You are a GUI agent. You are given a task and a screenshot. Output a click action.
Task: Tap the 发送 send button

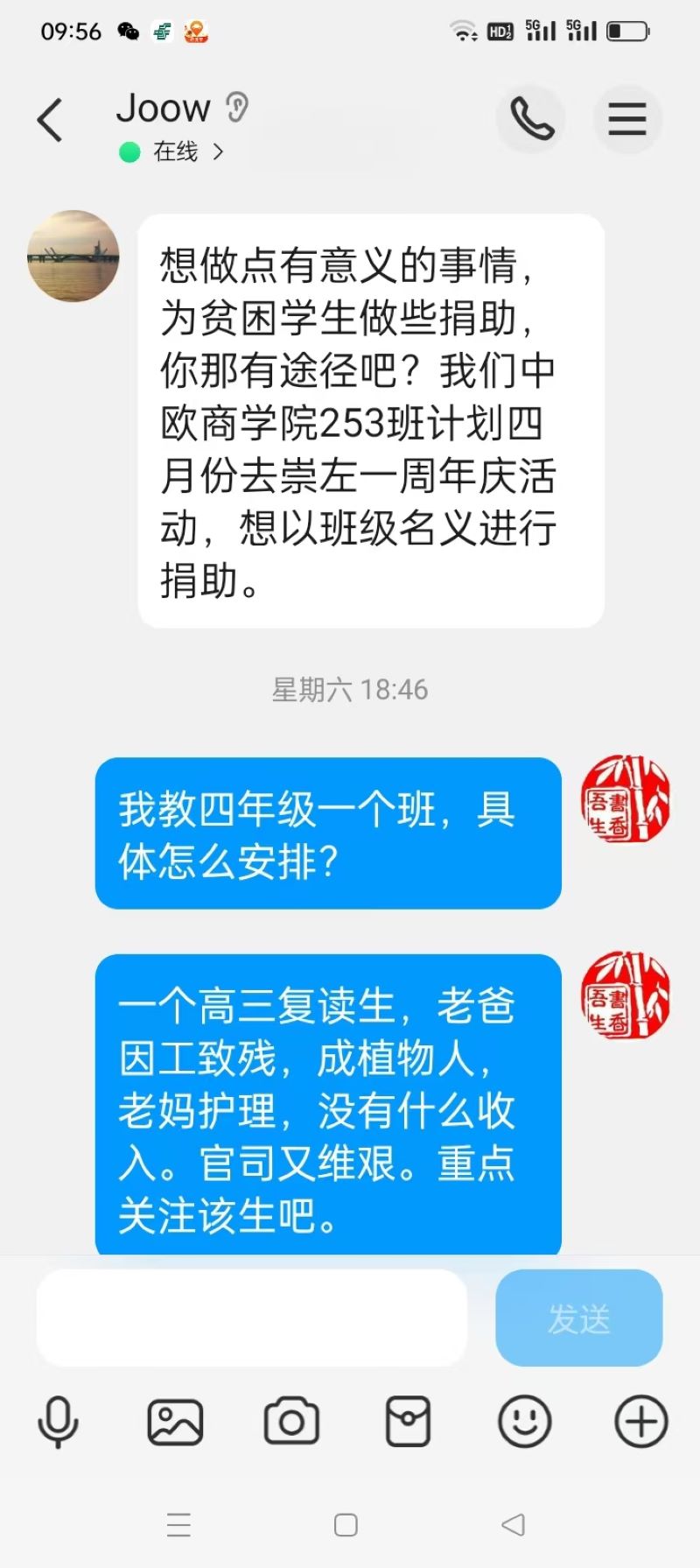coord(578,1318)
